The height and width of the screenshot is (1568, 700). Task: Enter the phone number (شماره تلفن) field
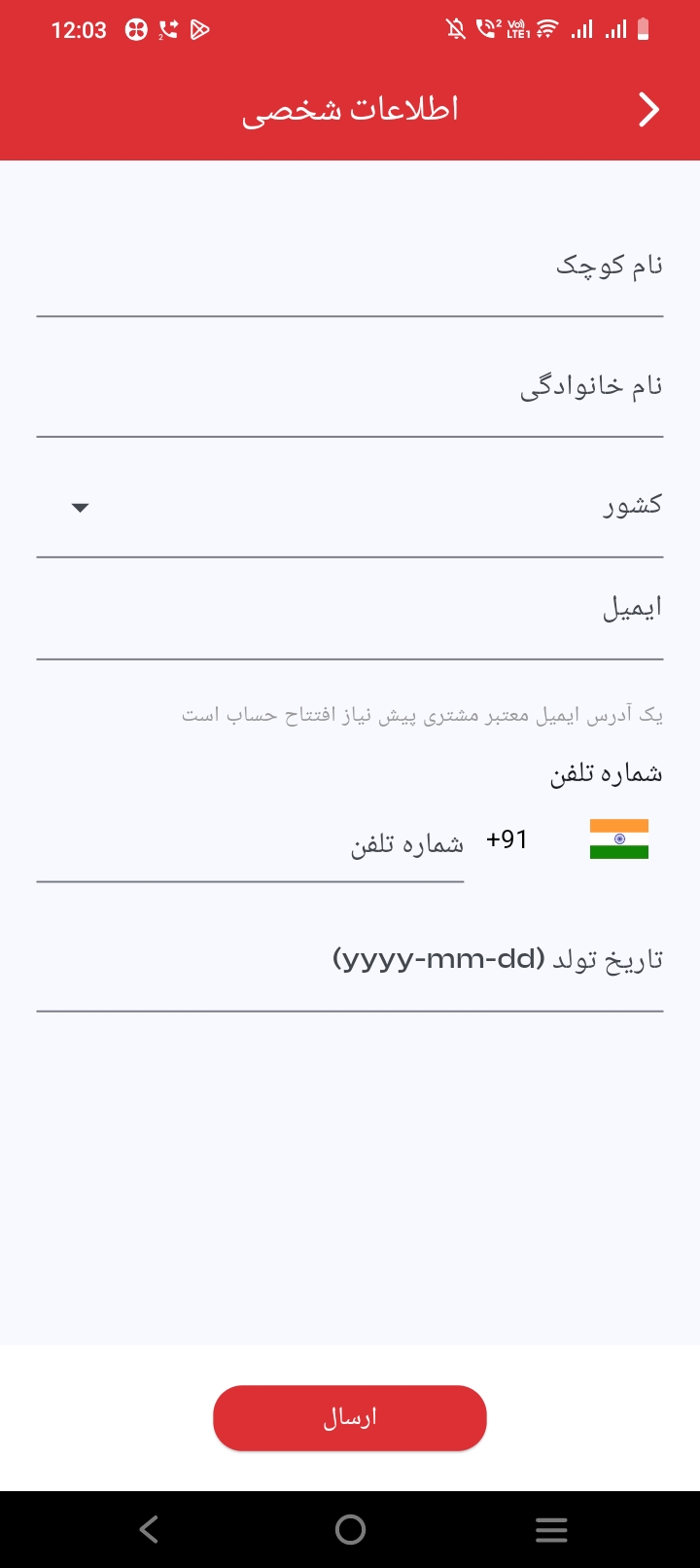[x=253, y=844]
